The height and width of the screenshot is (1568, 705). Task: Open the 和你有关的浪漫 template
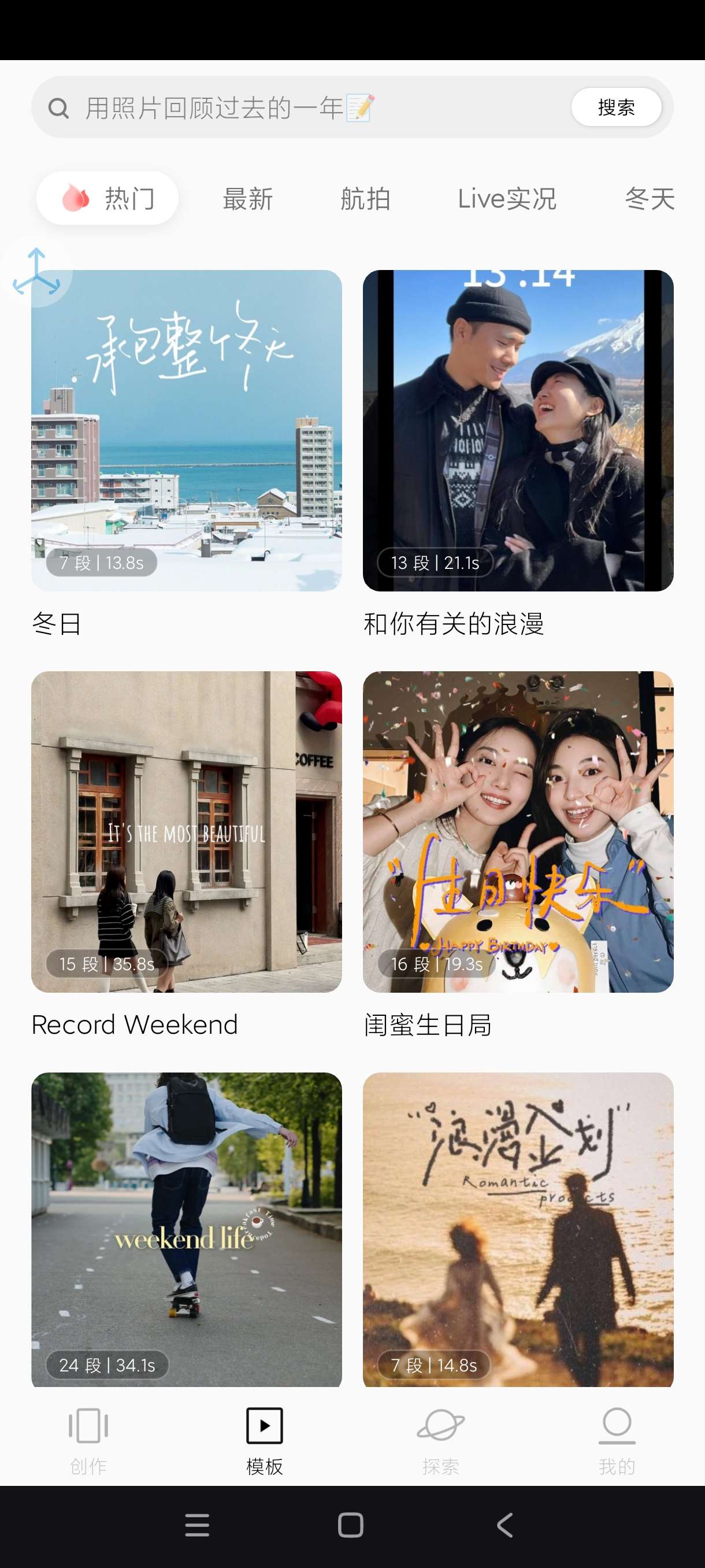(x=518, y=430)
